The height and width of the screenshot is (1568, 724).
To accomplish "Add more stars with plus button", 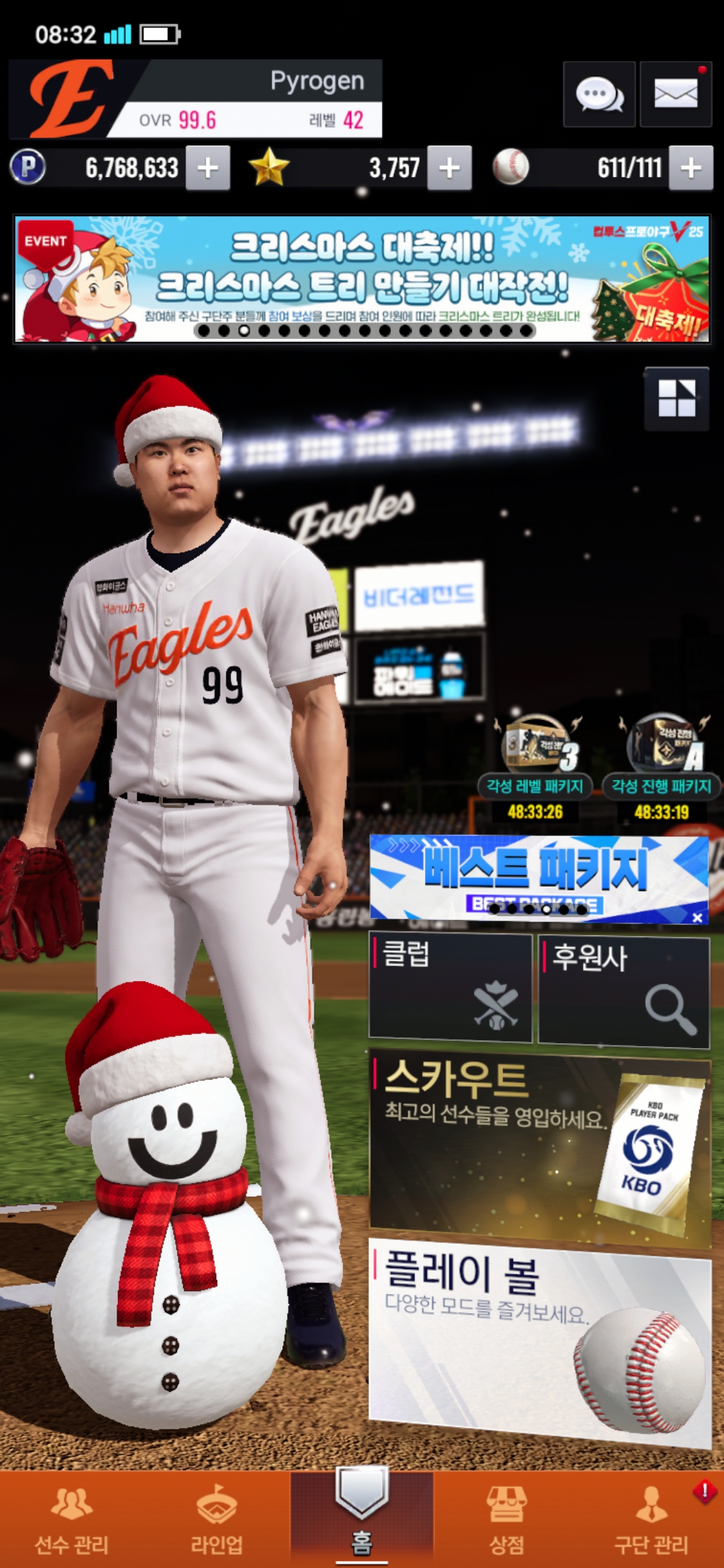I will [x=449, y=168].
